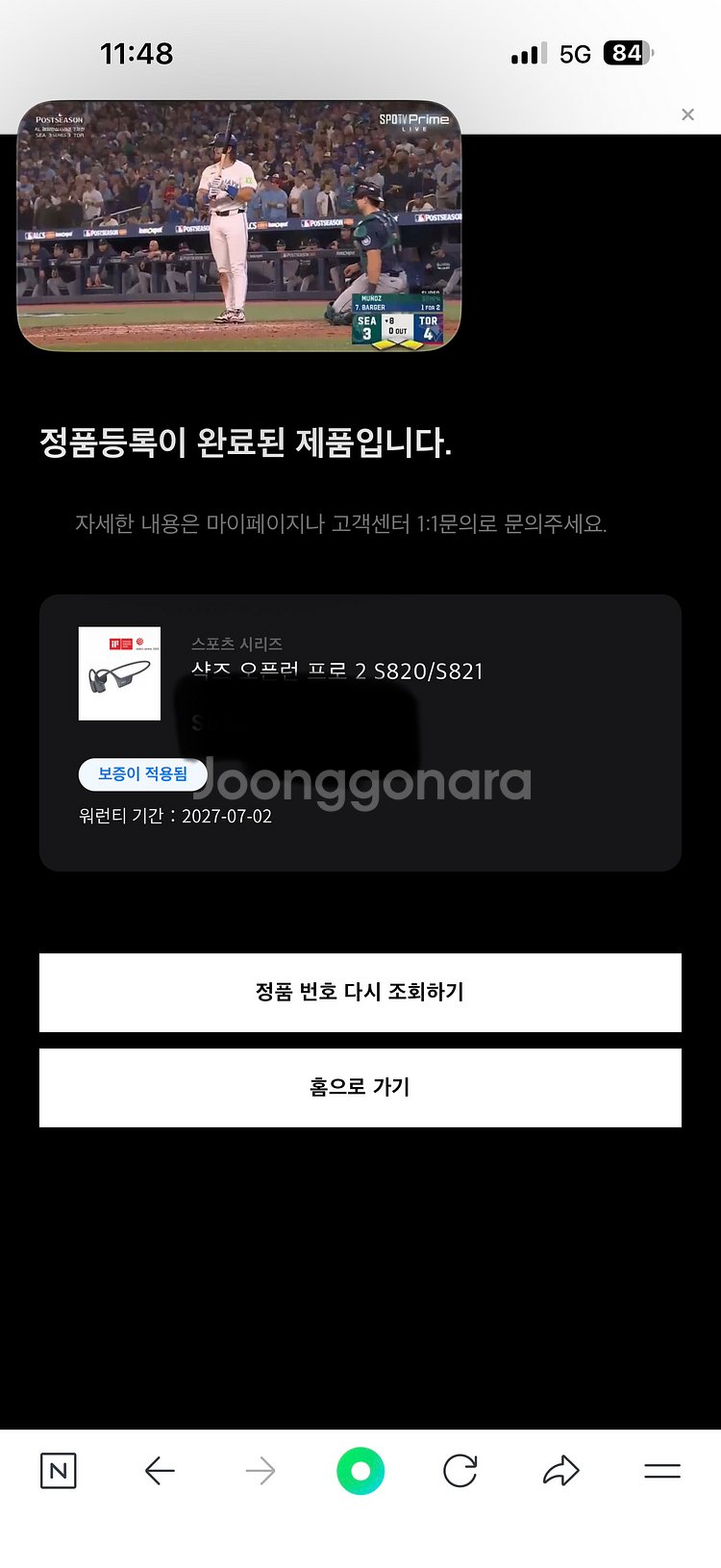The image size is (721, 1568).
Task: Go back to the previous page
Action: click(x=160, y=1470)
